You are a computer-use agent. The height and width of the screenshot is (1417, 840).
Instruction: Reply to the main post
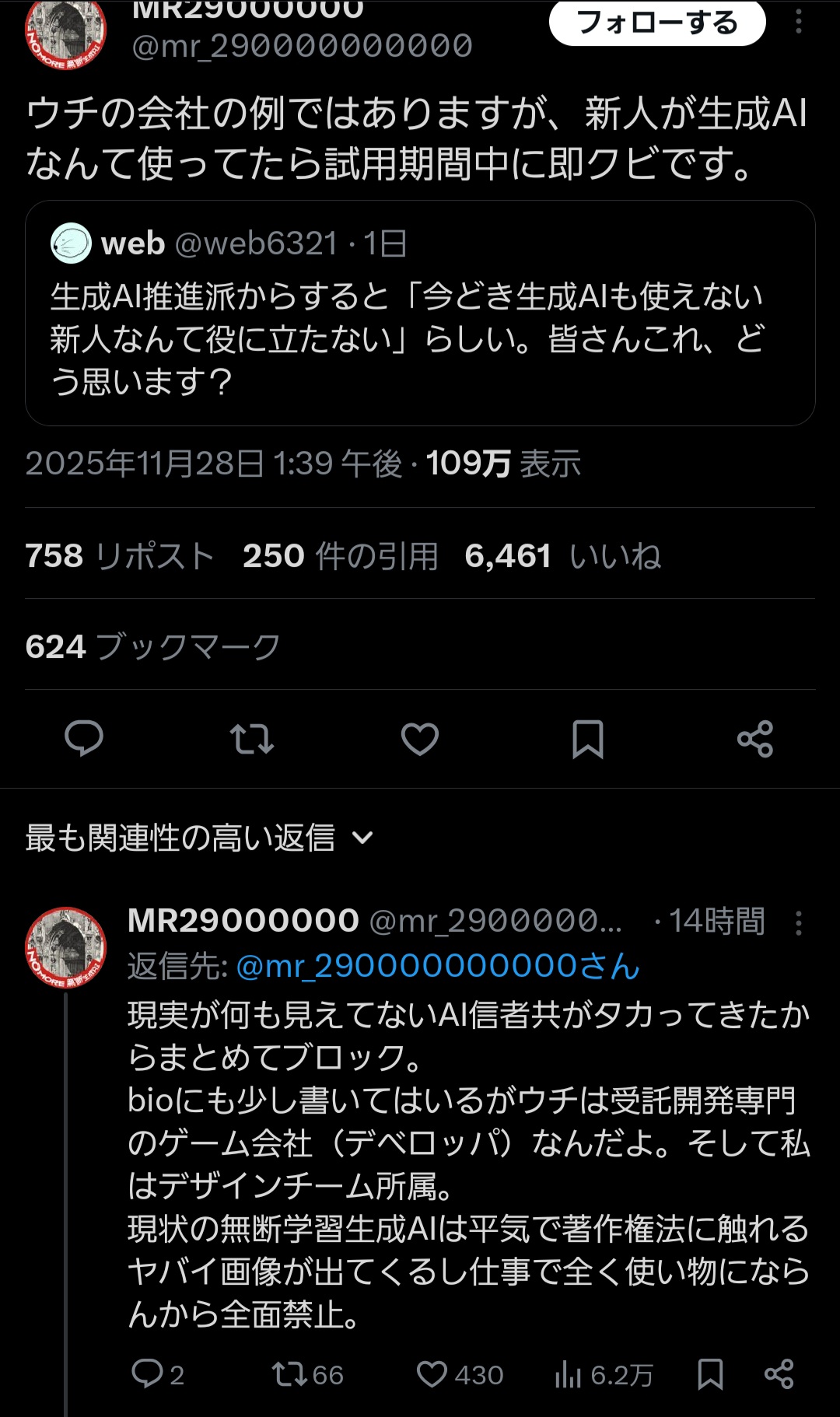click(84, 738)
